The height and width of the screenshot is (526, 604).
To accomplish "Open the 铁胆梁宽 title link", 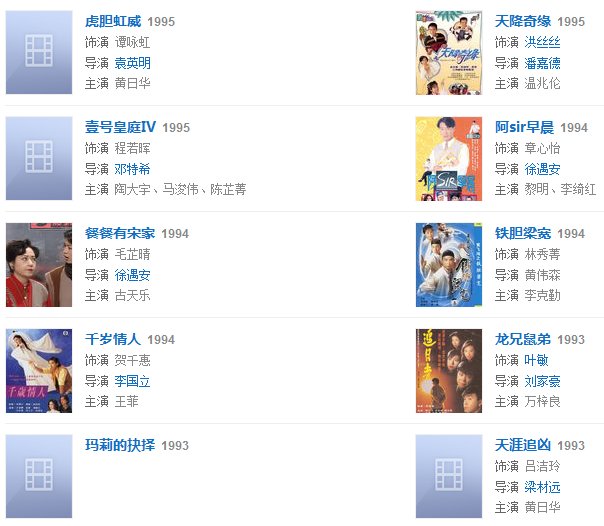I will point(523,233).
